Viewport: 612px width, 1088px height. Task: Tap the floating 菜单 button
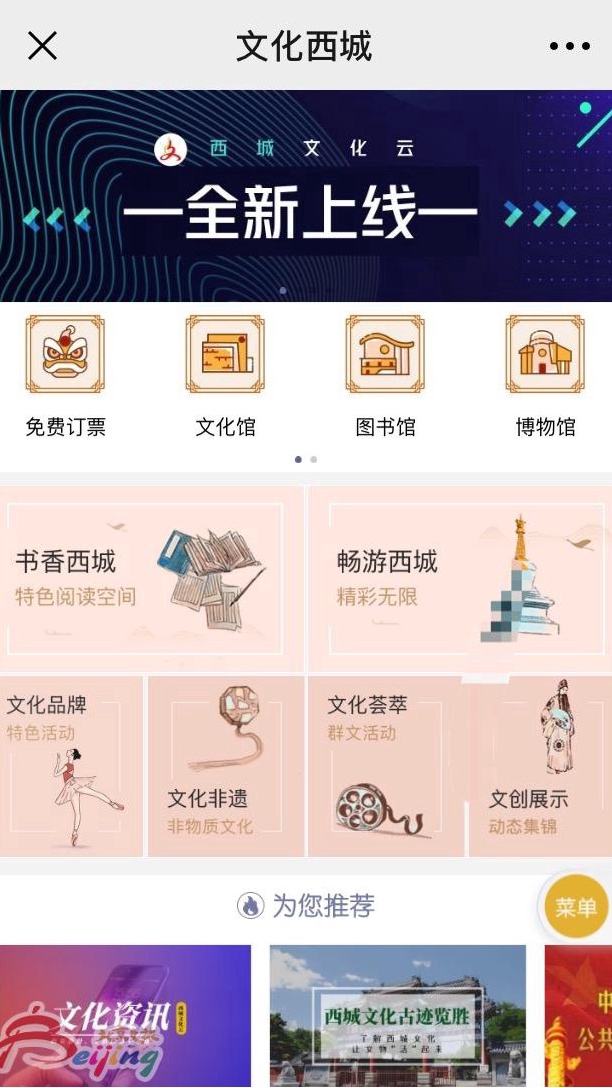575,908
